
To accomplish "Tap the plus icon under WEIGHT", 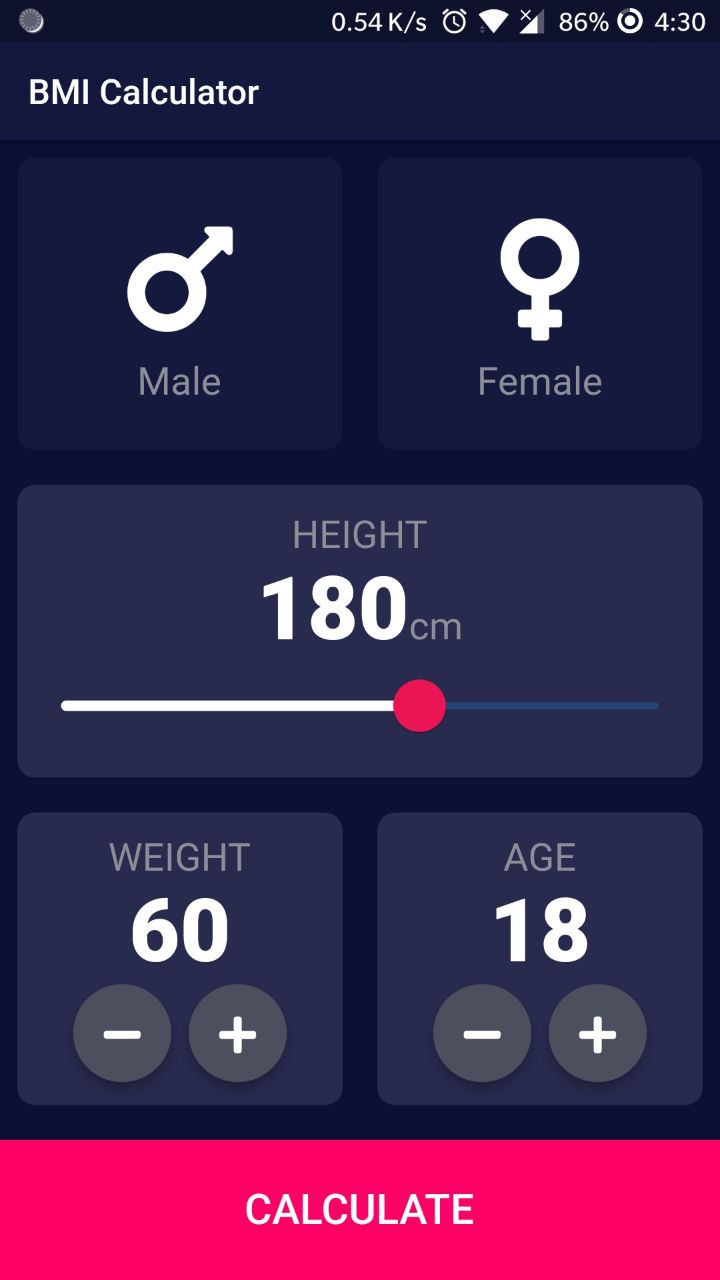I will pyautogui.click(x=237, y=1032).
